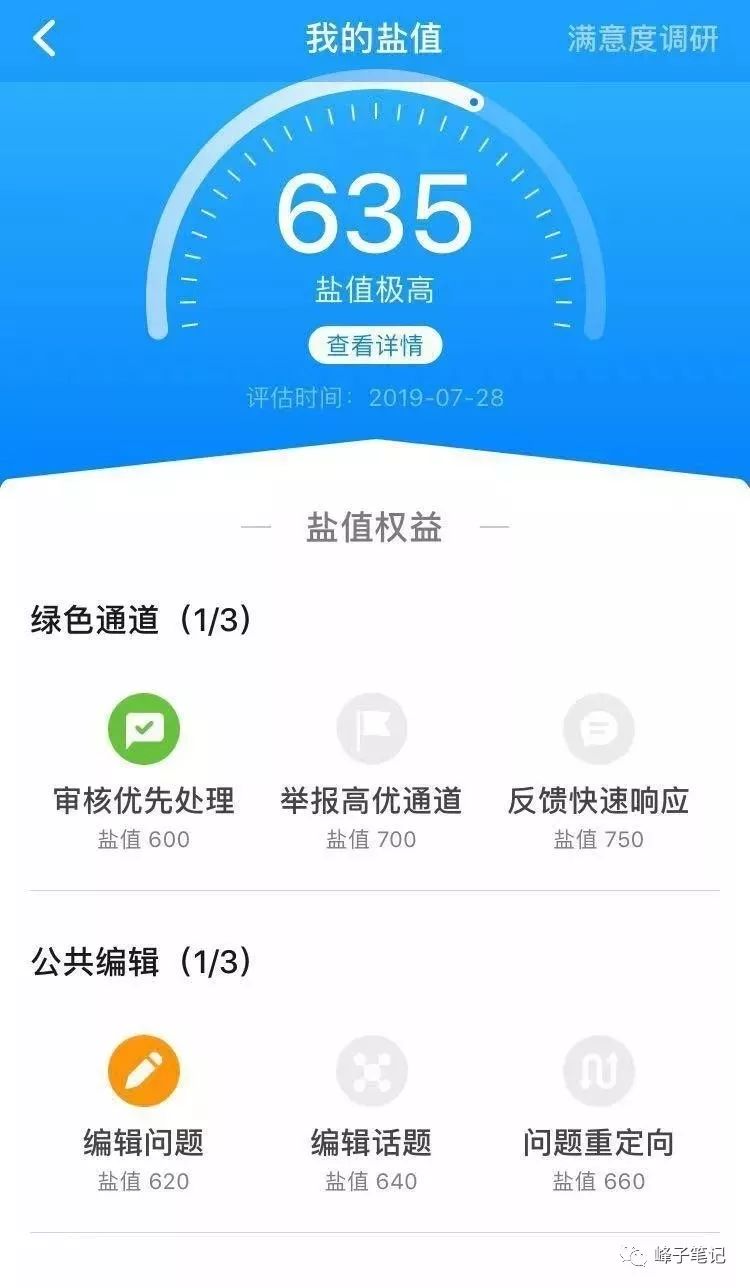Viewport: 750px width, 1288px height.
Task: Tap the 查看详情 button
Action: (375, 346)
